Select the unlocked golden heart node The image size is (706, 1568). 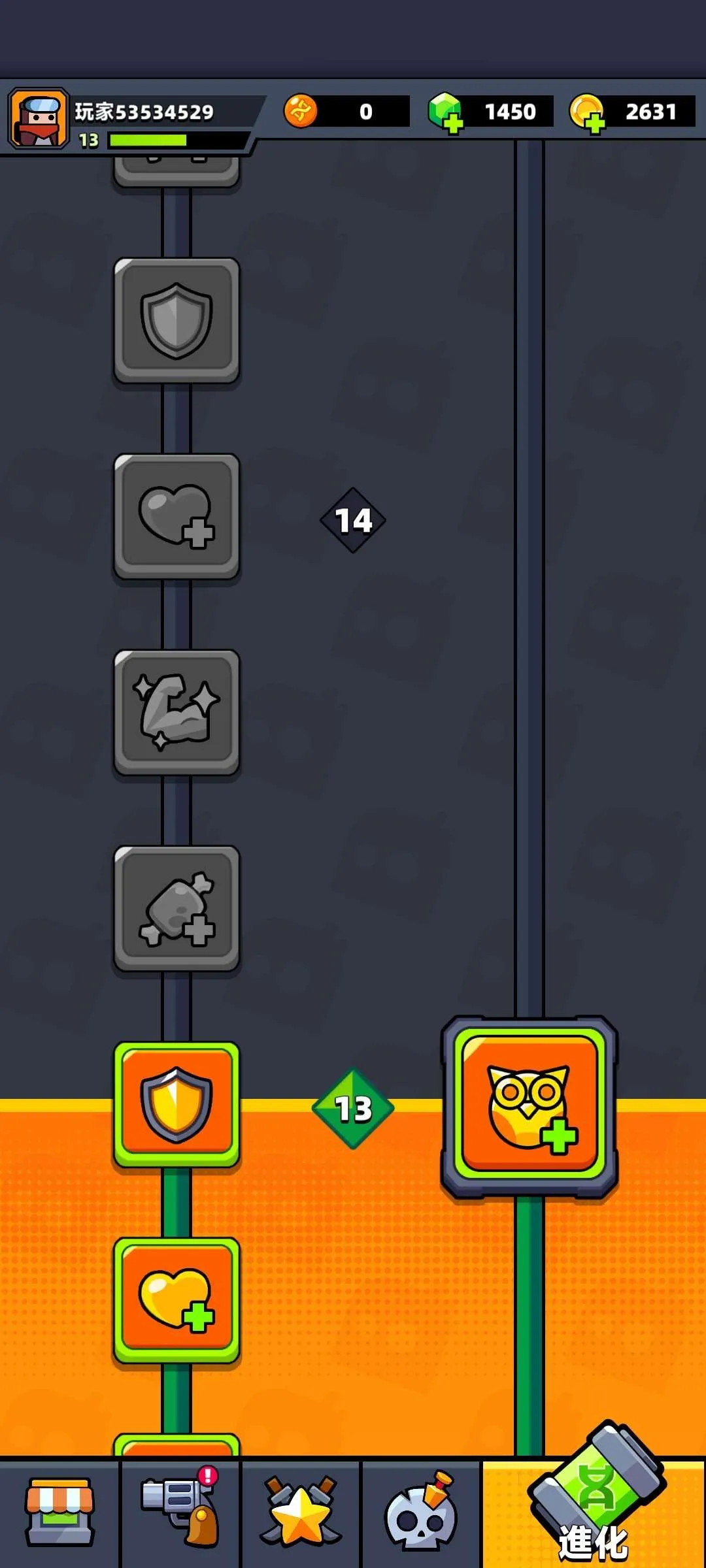tap(176, 1300)
